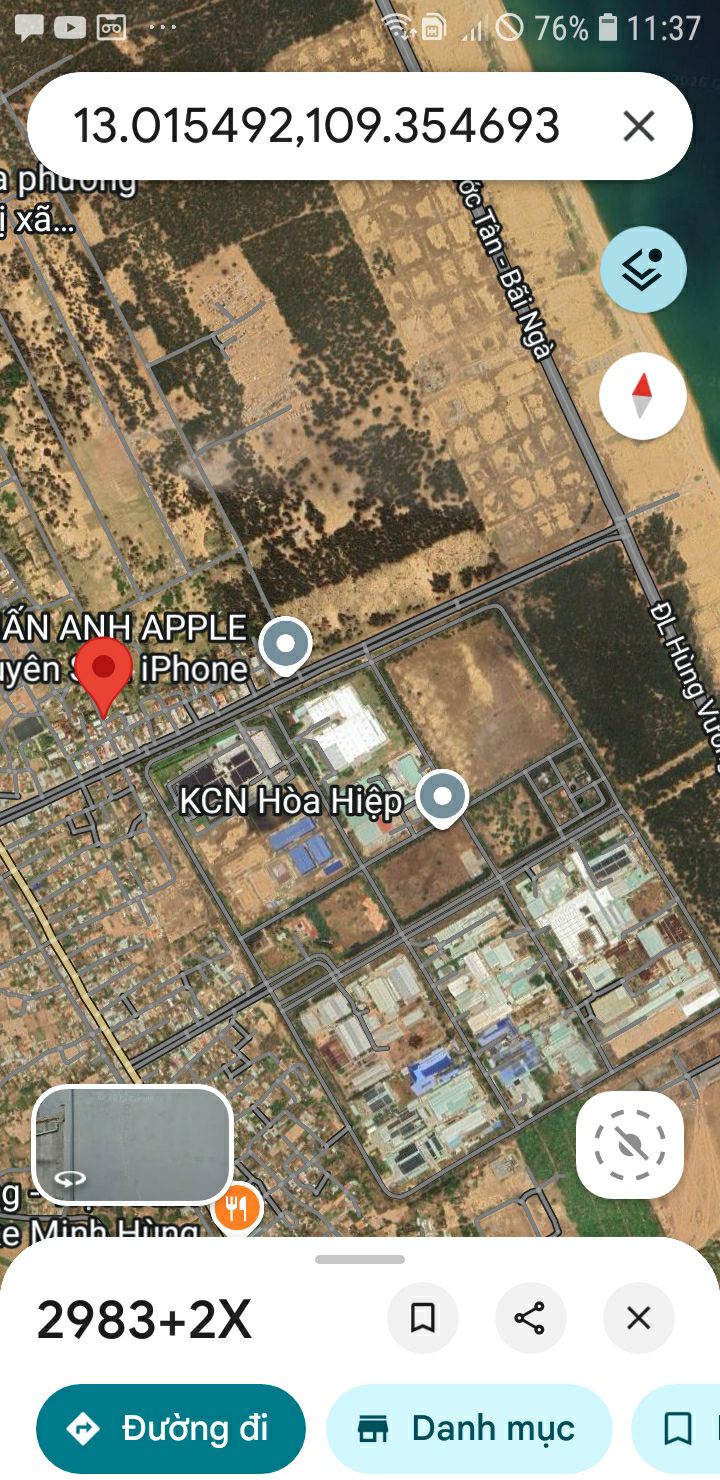720x1480 pixels.
Task: Open the restaurant marker on the map
Action: [237, 1209]
